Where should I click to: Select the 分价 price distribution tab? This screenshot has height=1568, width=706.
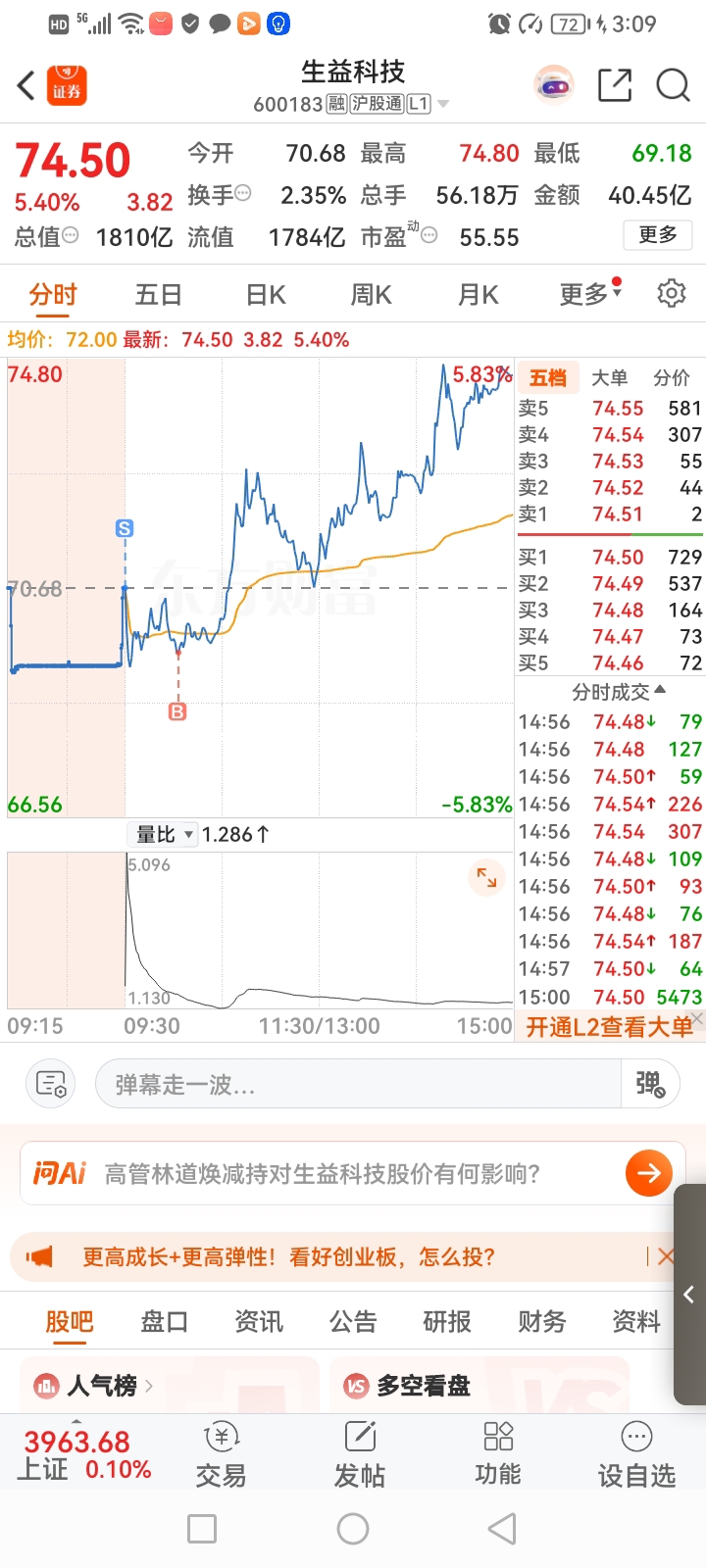tap(672, 378)
